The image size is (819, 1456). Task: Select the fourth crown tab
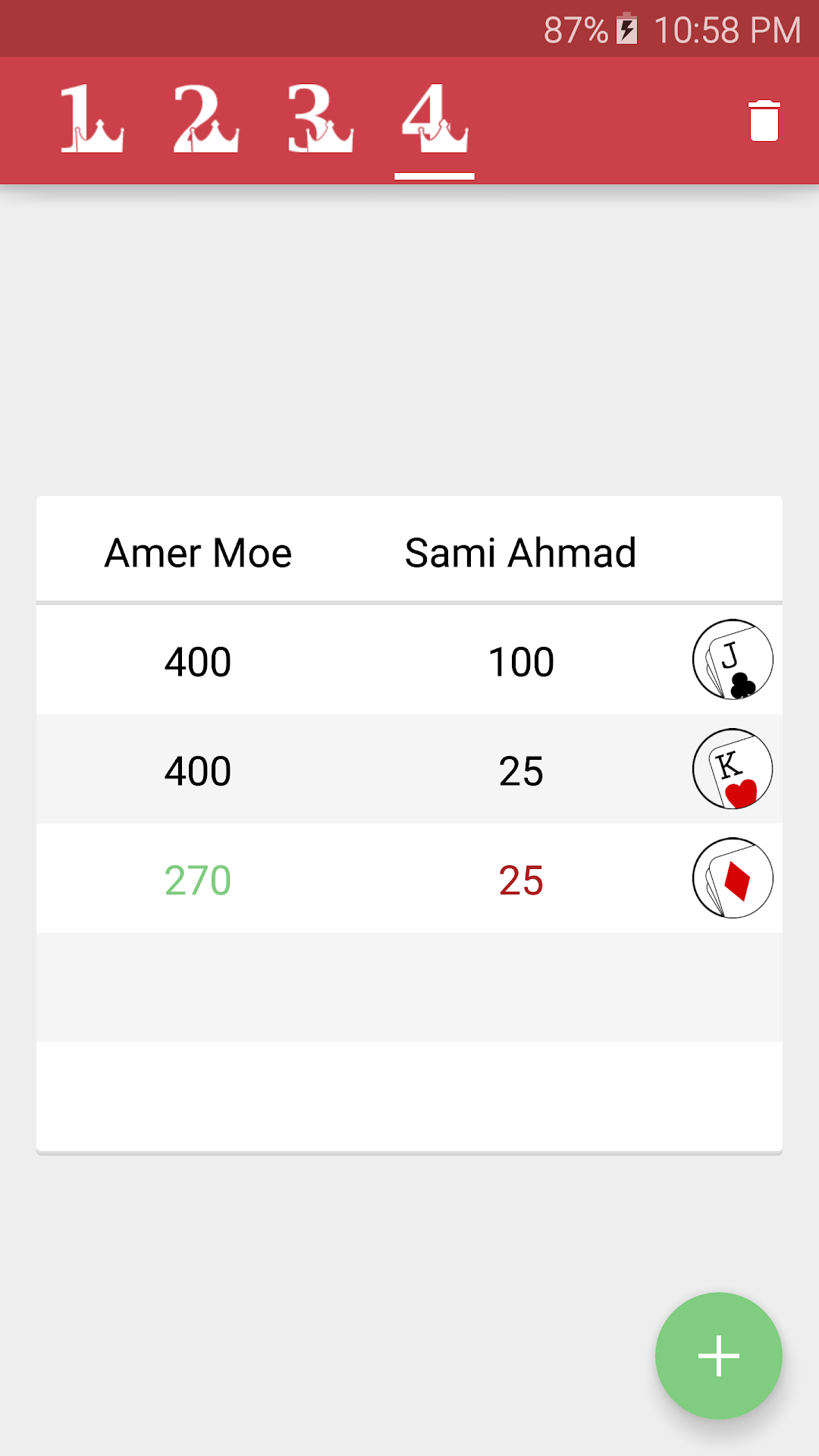(435, 120)
